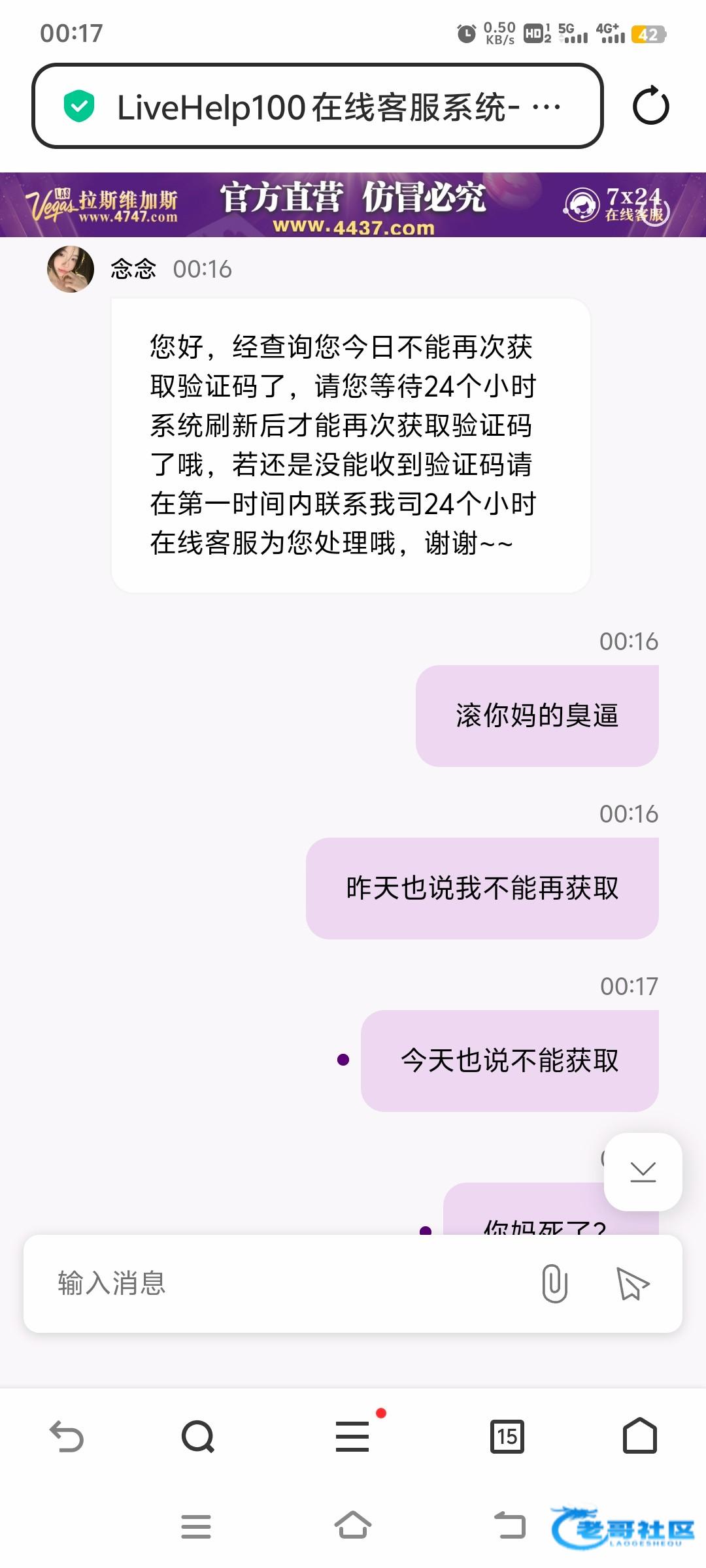
Task: Focus the 输入消息 message field
Action: 288,1283
